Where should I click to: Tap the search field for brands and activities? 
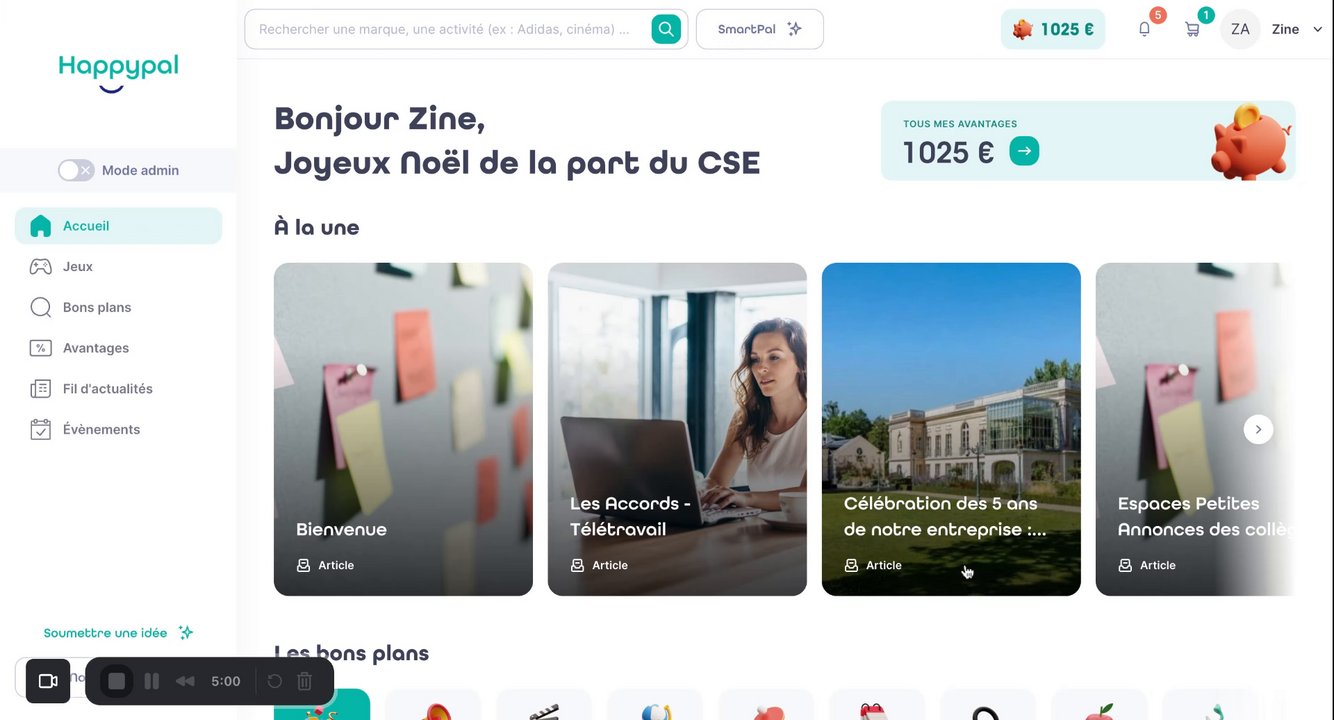click(445, 29)
